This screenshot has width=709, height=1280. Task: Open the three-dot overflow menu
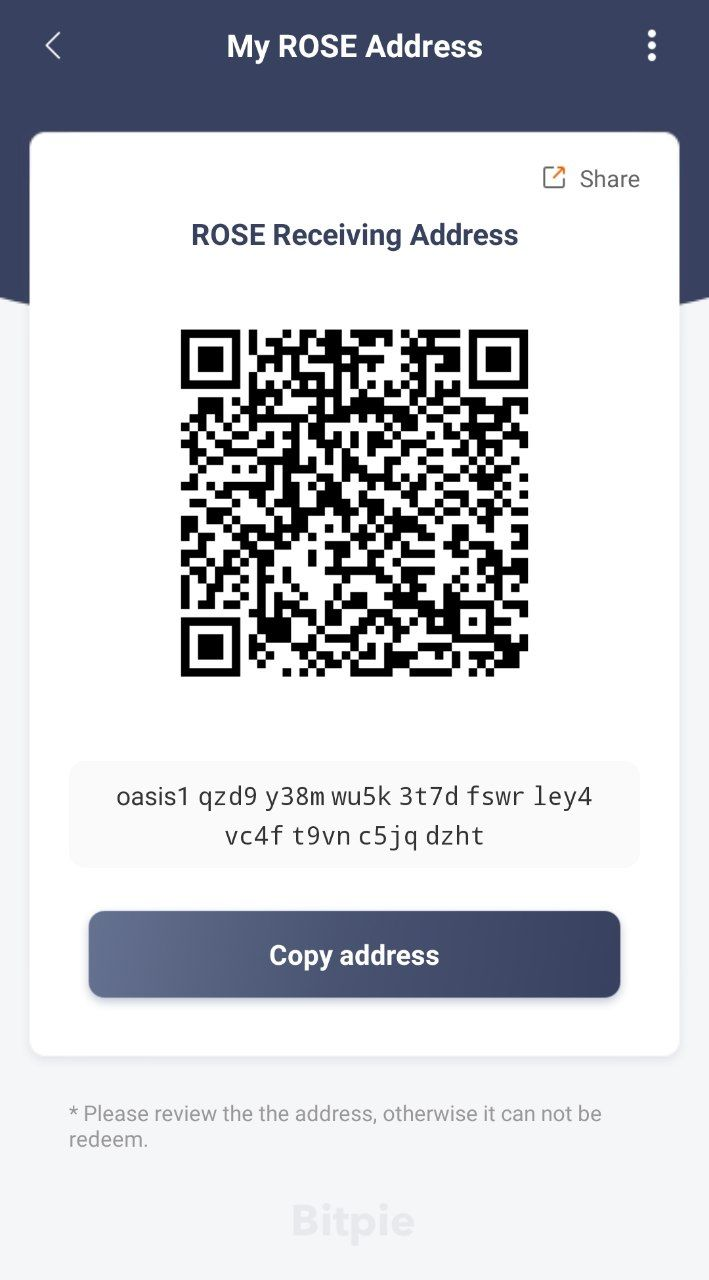[x=652, y=46]
